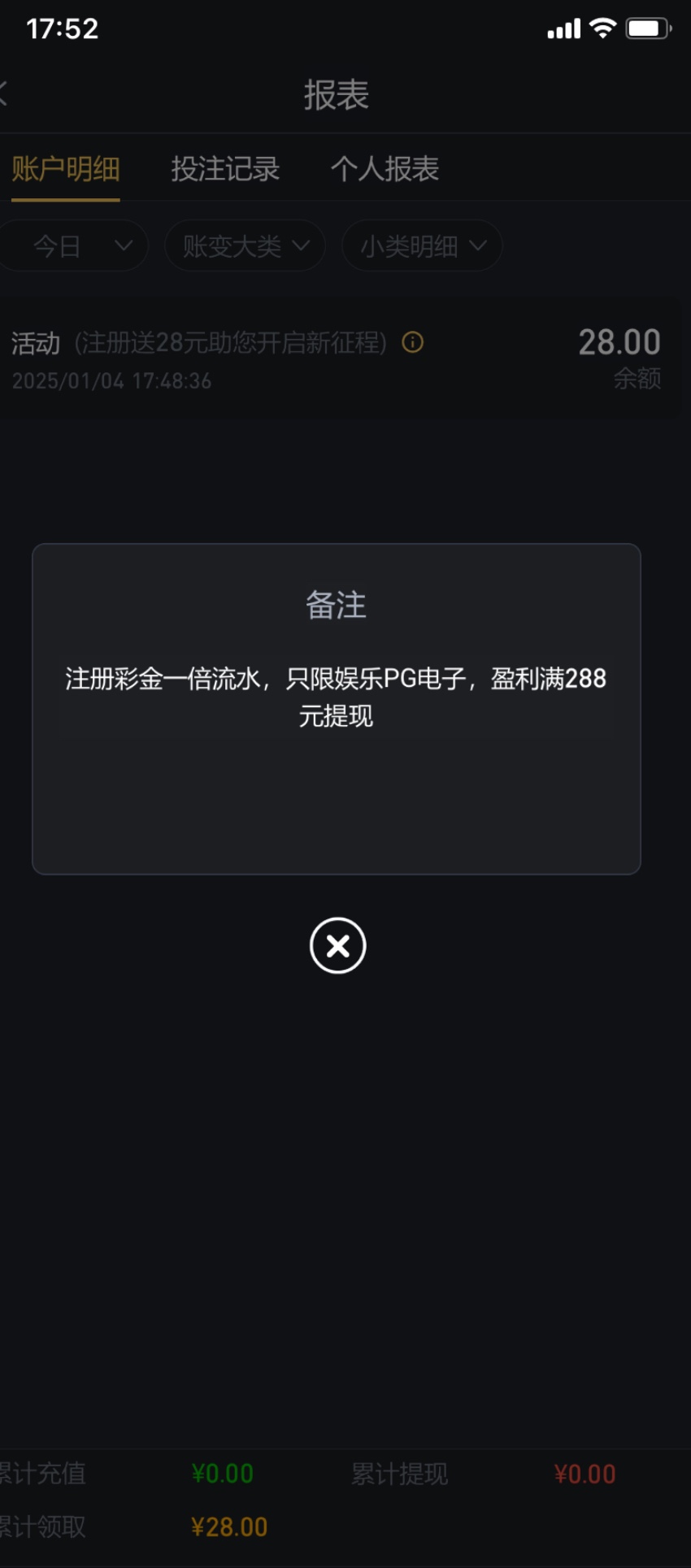Tap the 报表 page title
This screenshot has height=1568, width=691.
click(337, 94)
